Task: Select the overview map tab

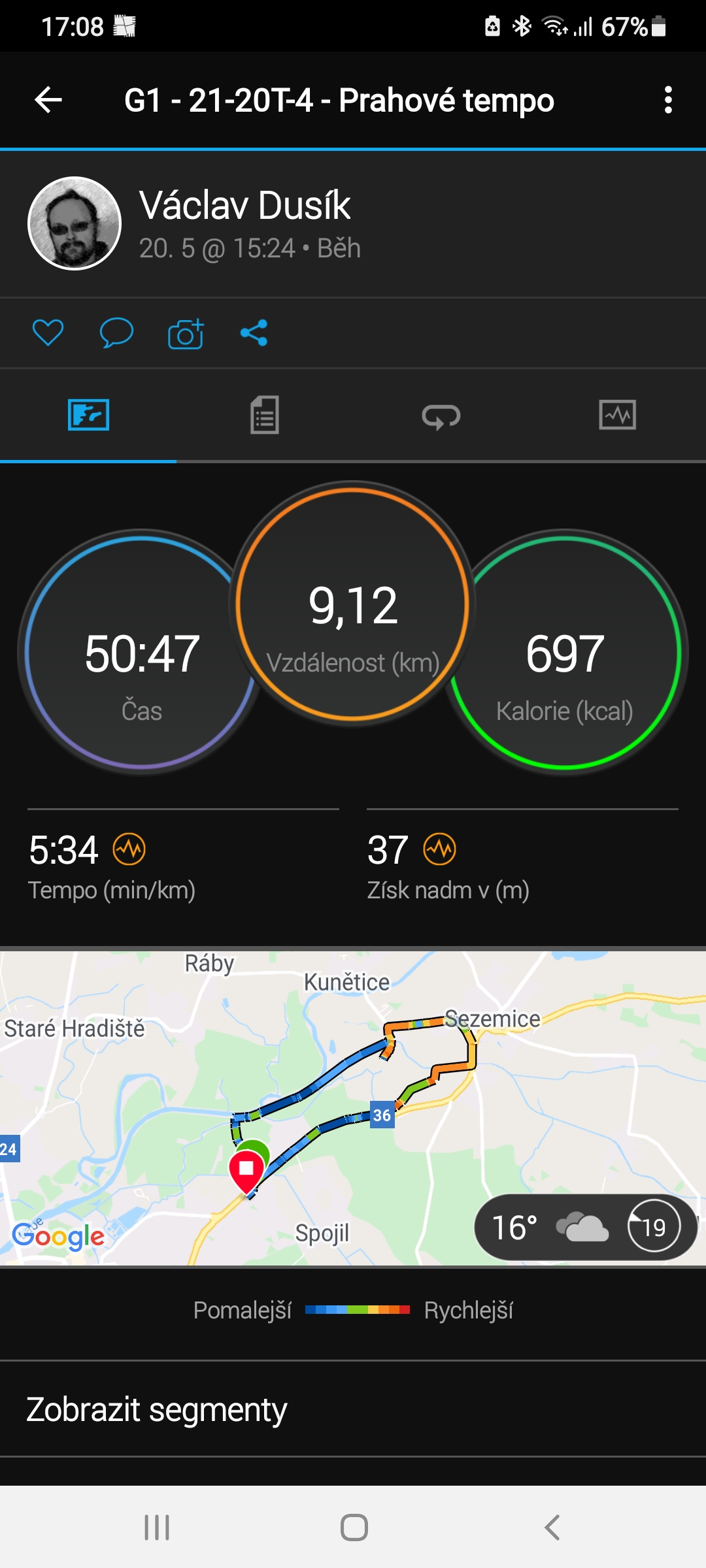Action: click(88, 415)
